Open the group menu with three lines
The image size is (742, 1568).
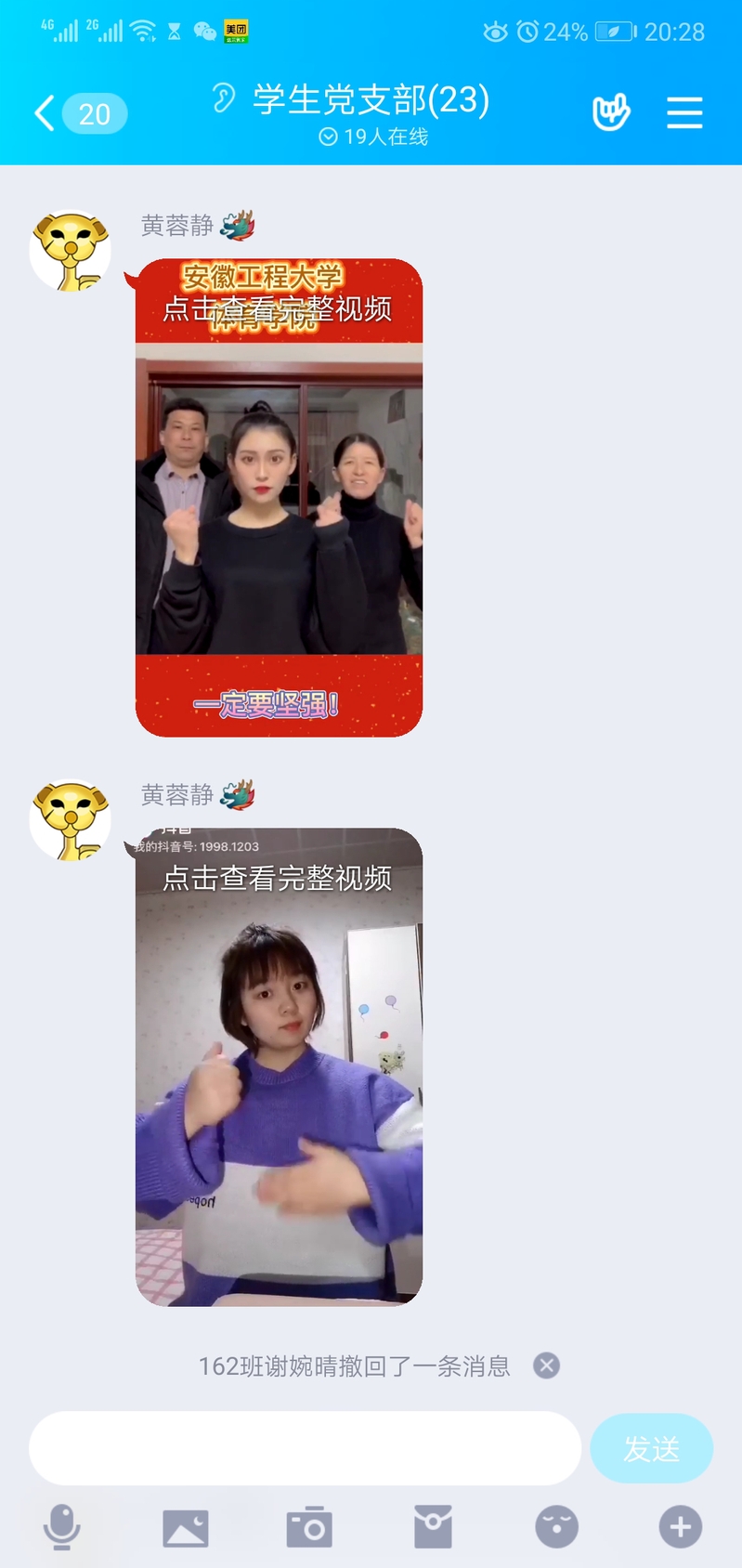pos(684,113)
